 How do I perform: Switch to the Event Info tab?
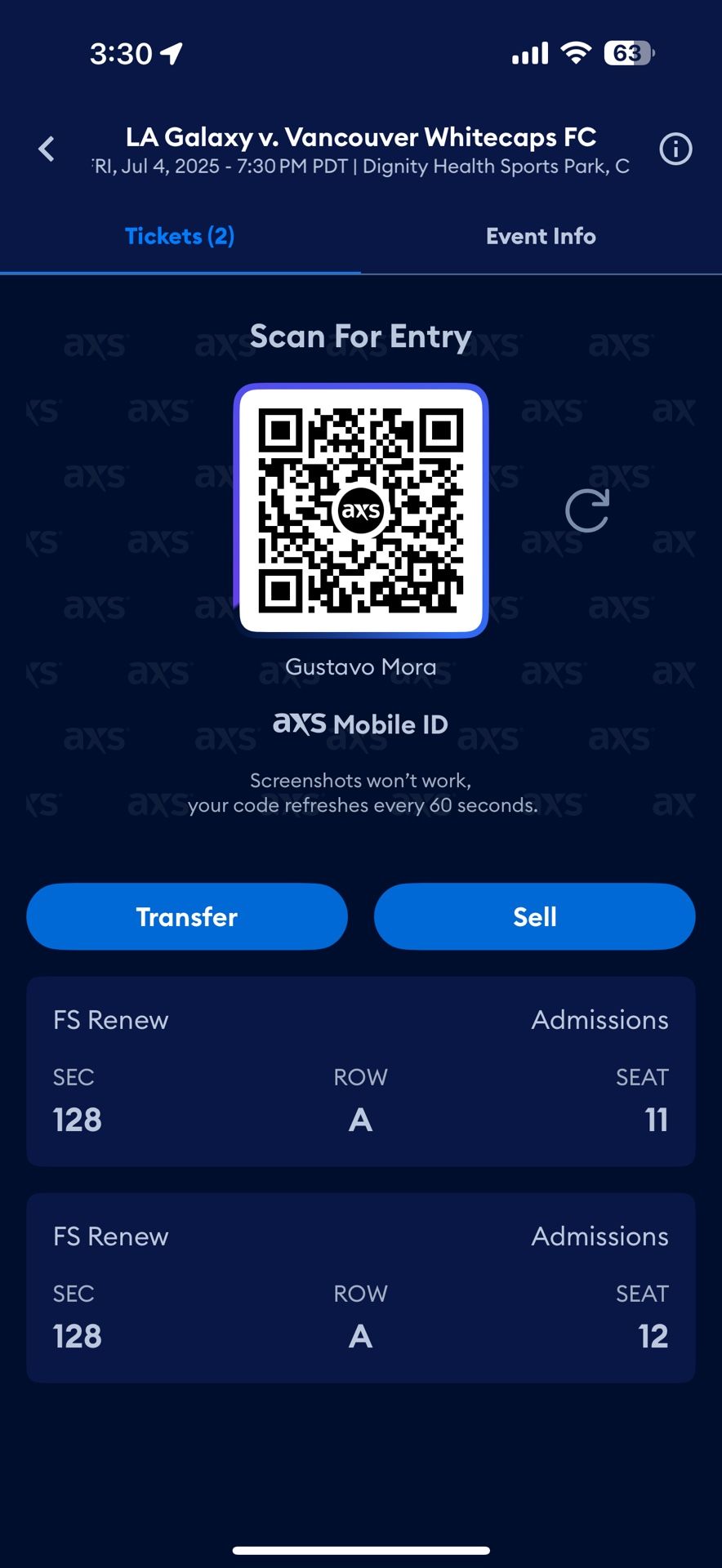[541, 236]
